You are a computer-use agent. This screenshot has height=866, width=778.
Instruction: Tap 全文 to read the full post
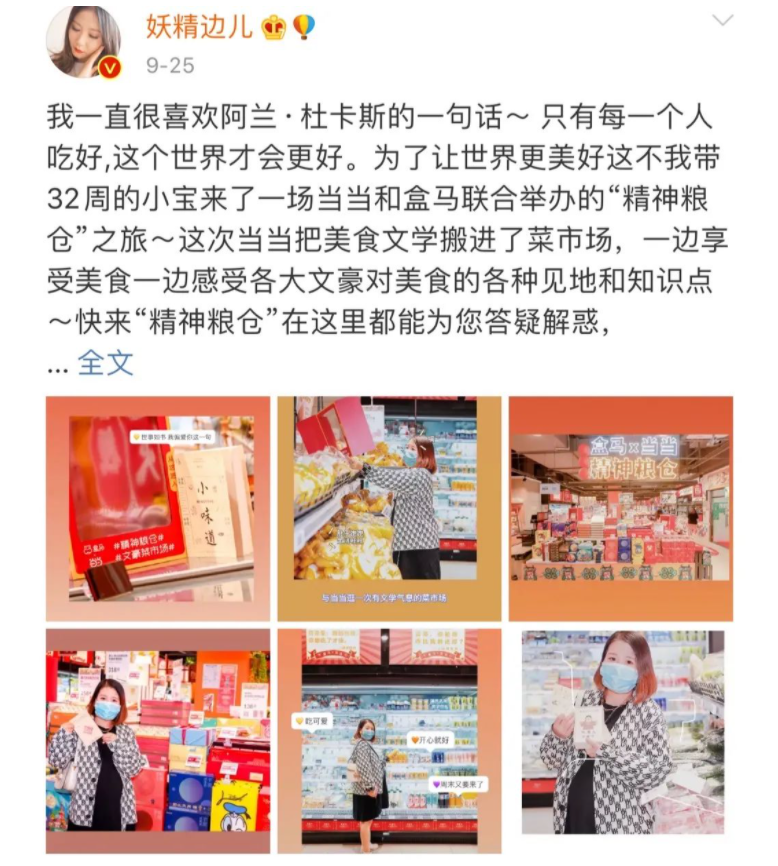coord(105,363)
